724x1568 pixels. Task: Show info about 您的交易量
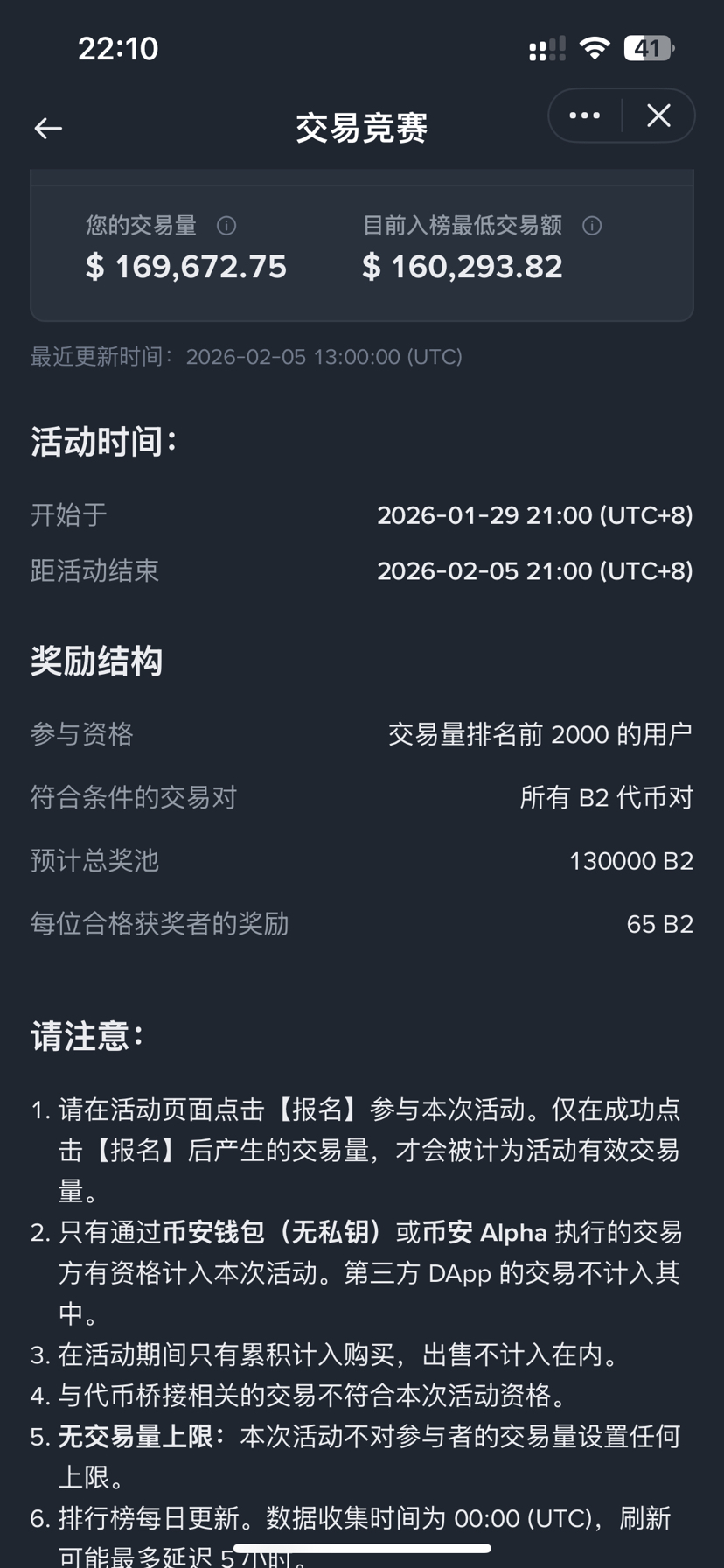click(x=226, y=226)
